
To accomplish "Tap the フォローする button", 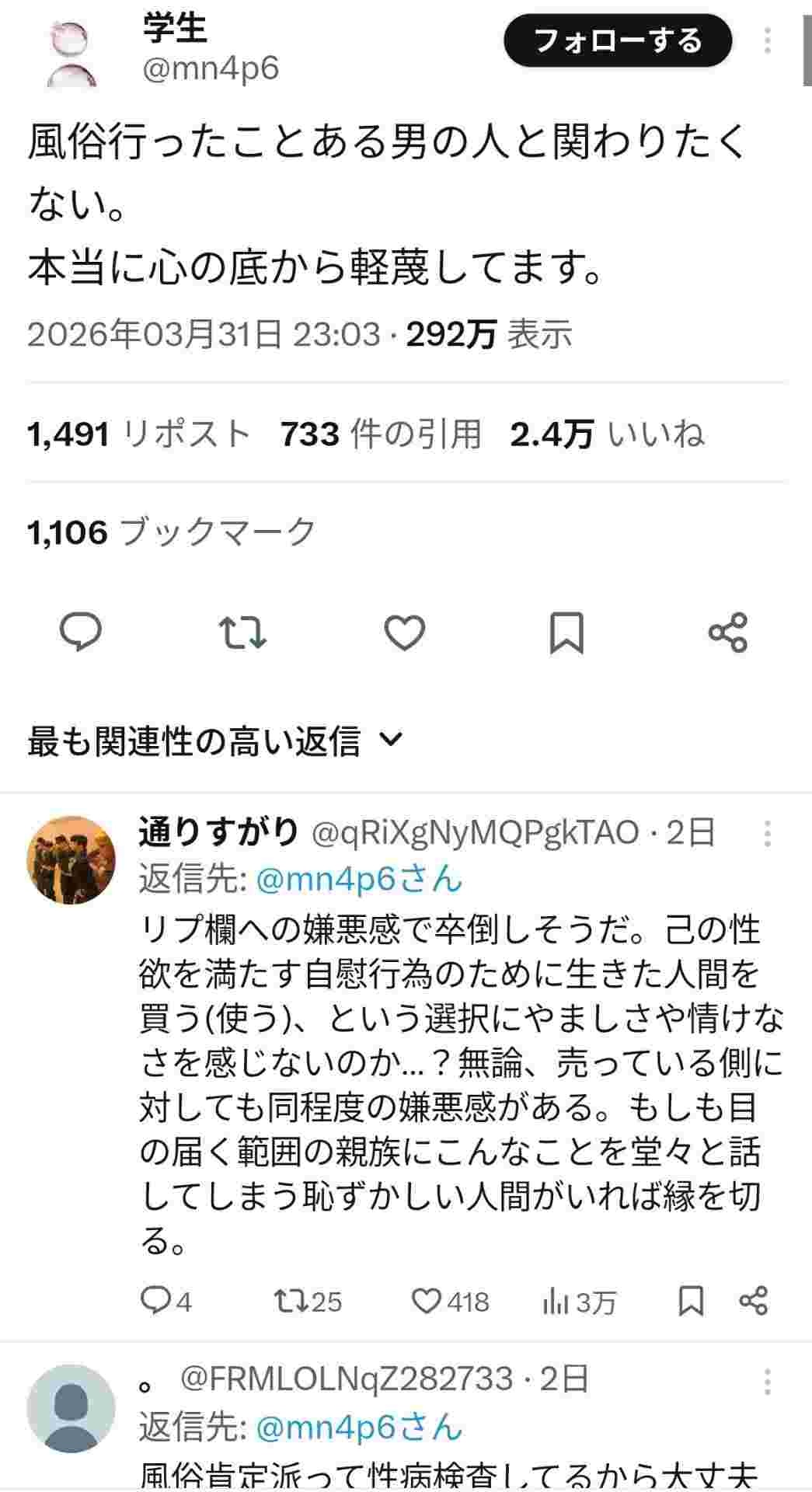I will point(618,40).
